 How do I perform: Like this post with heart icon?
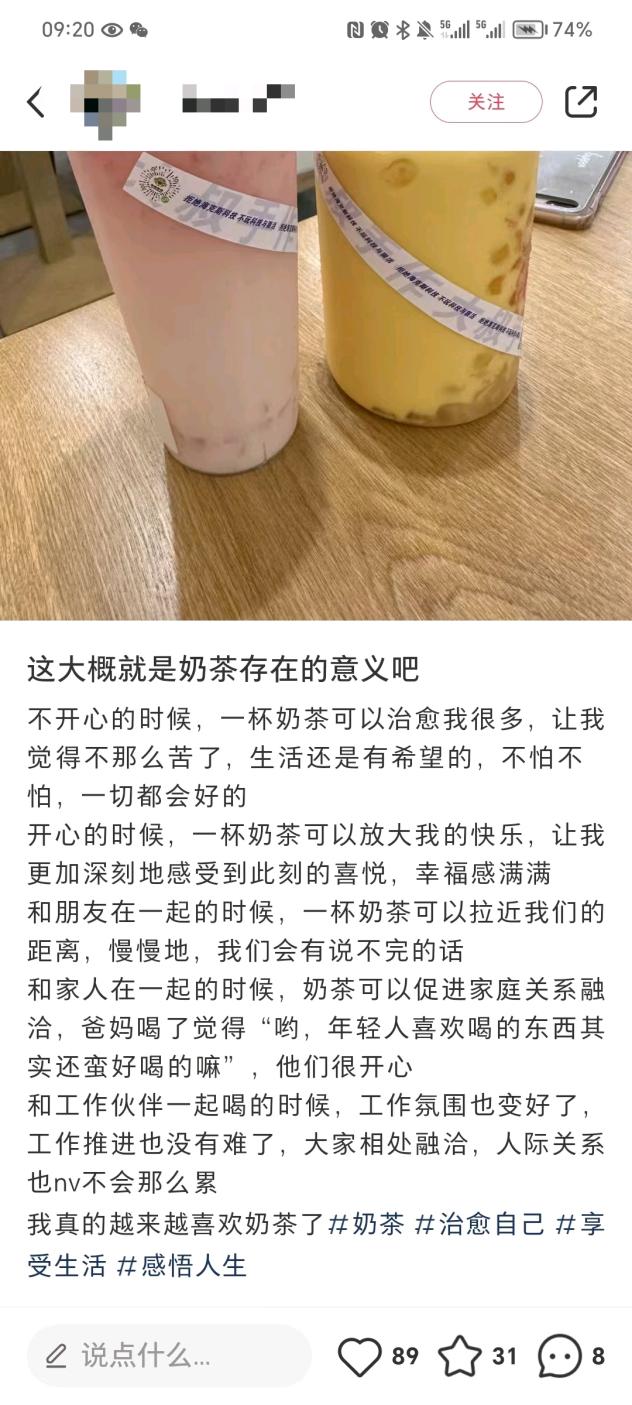point(360,1356)
